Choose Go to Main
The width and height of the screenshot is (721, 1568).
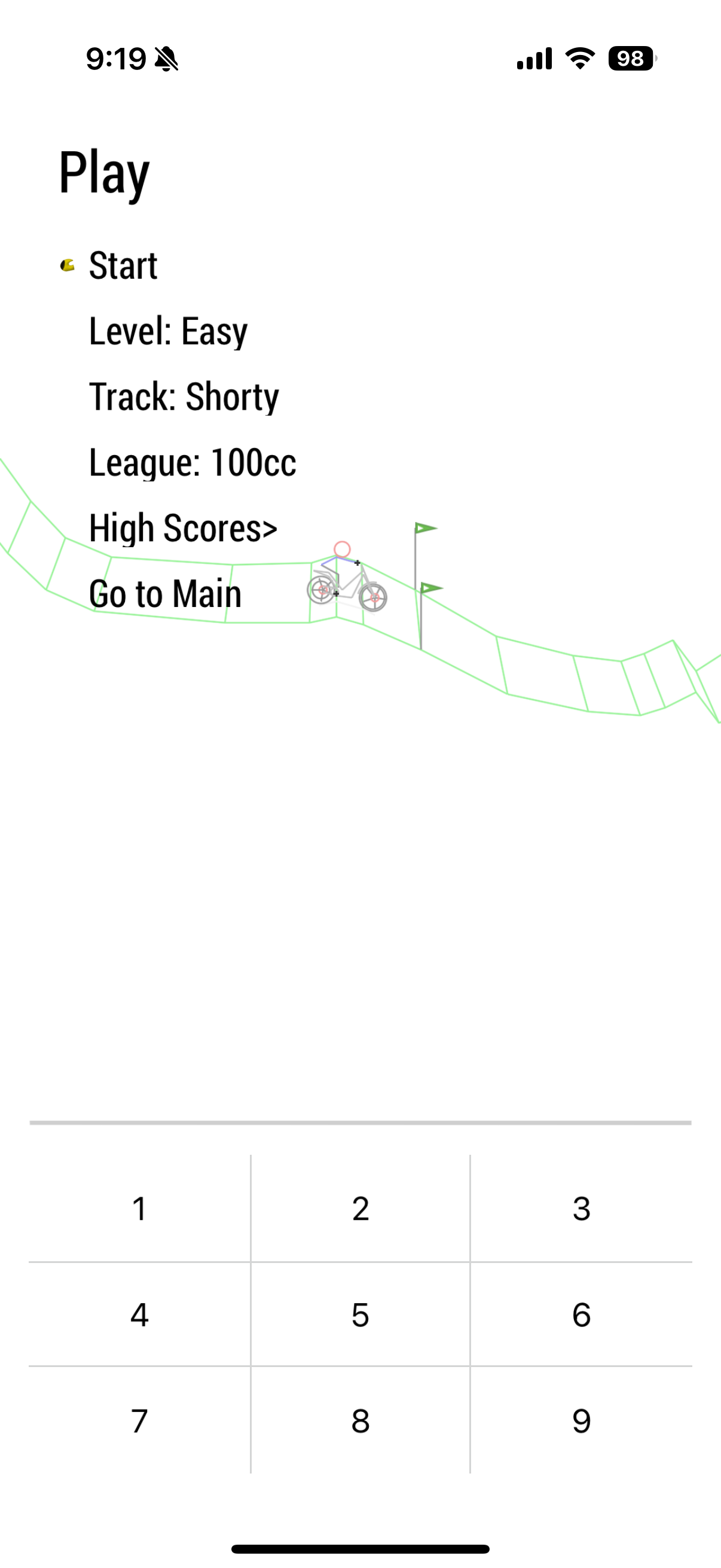coord(165,594)
